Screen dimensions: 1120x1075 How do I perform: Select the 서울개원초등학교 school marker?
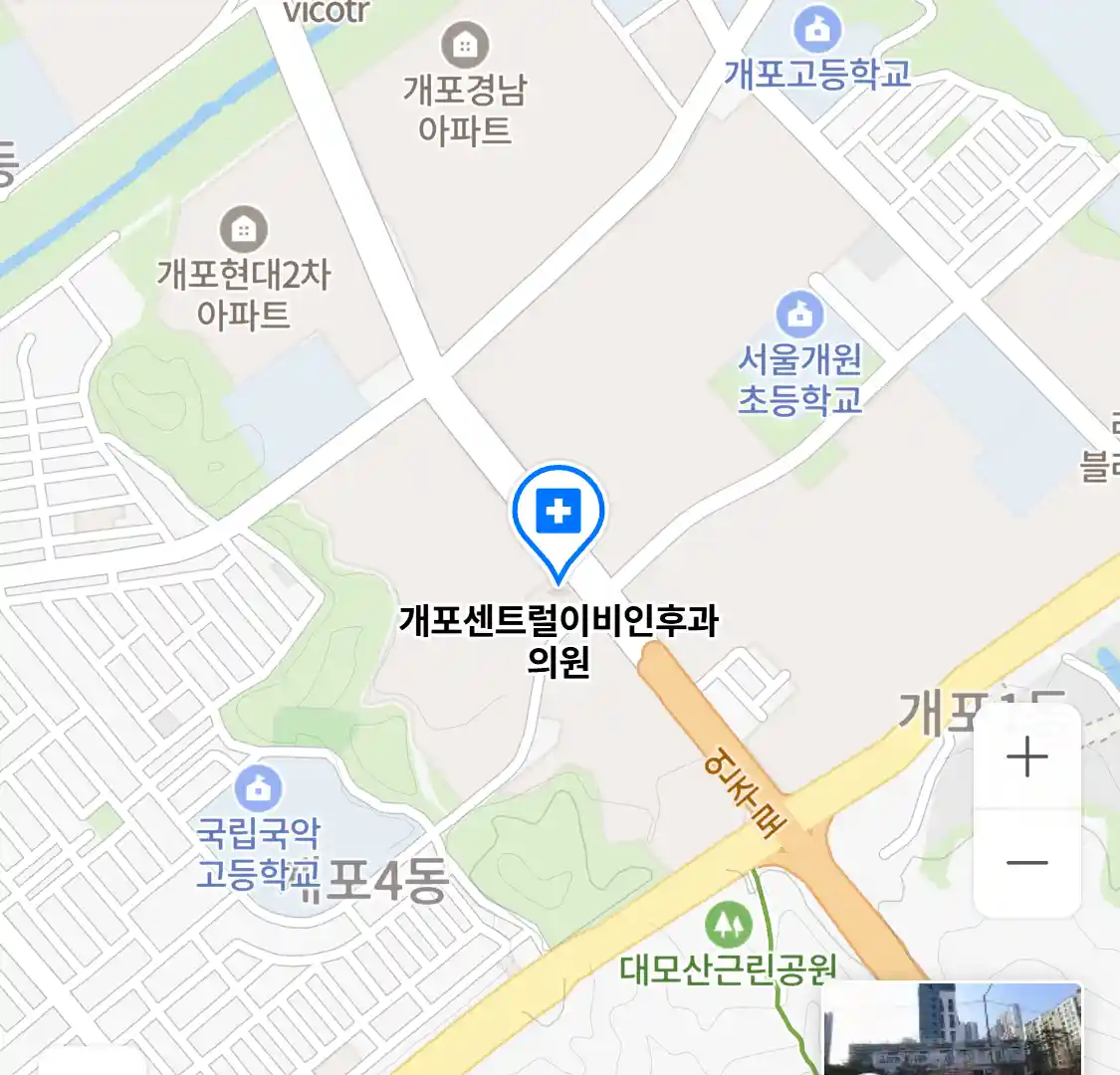799,316
